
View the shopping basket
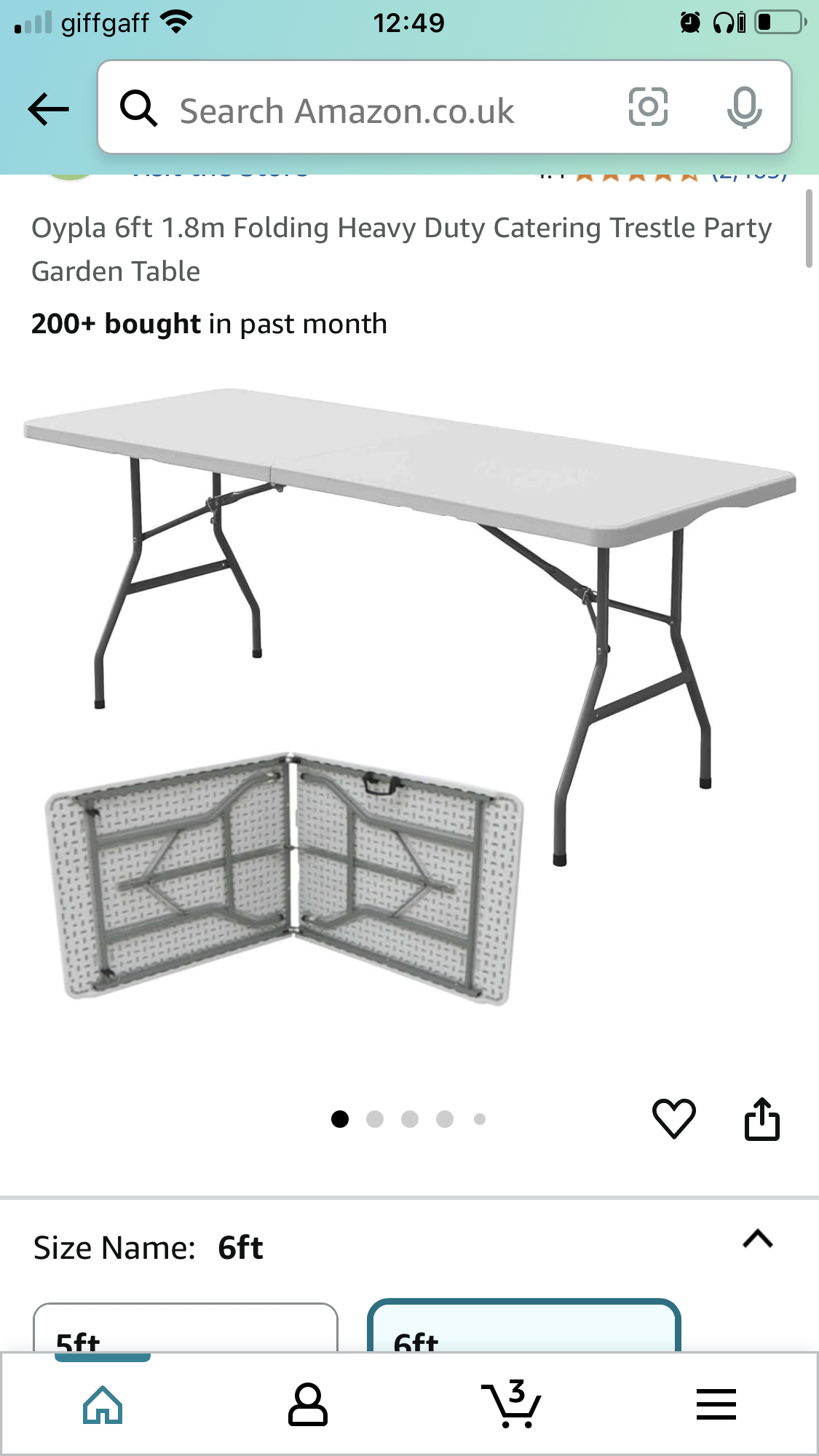pyautogui.click(x=512, y=1404)
